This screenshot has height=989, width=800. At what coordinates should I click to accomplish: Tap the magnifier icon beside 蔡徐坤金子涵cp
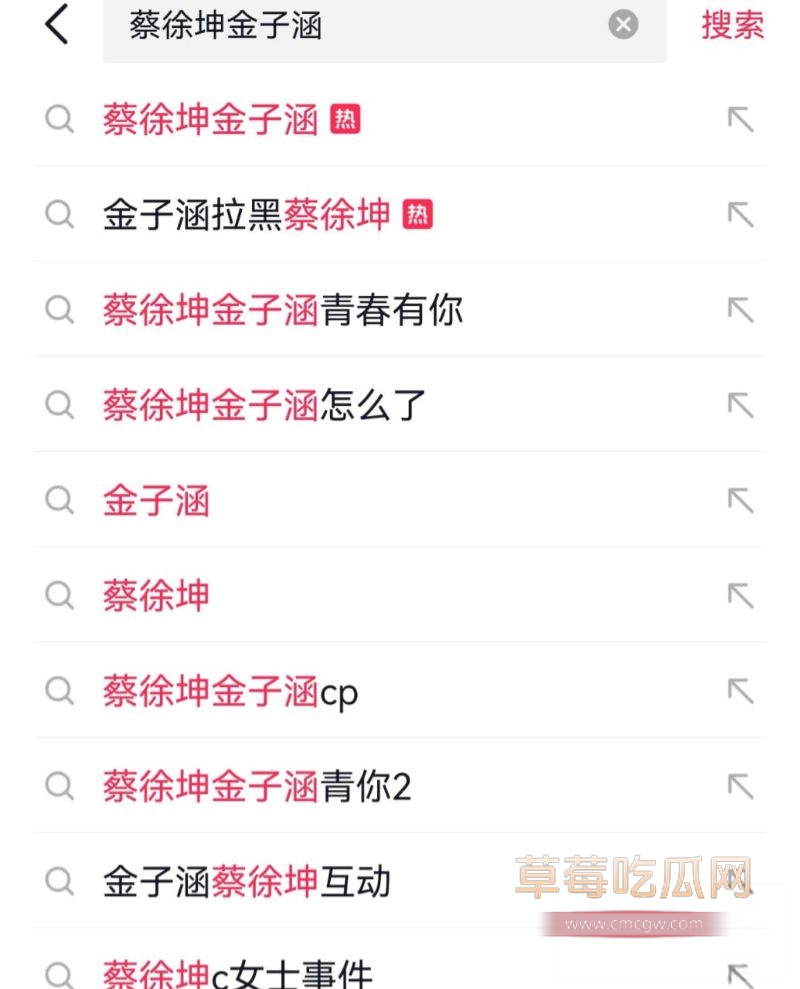pyautogui.click(x=59, y=691)
